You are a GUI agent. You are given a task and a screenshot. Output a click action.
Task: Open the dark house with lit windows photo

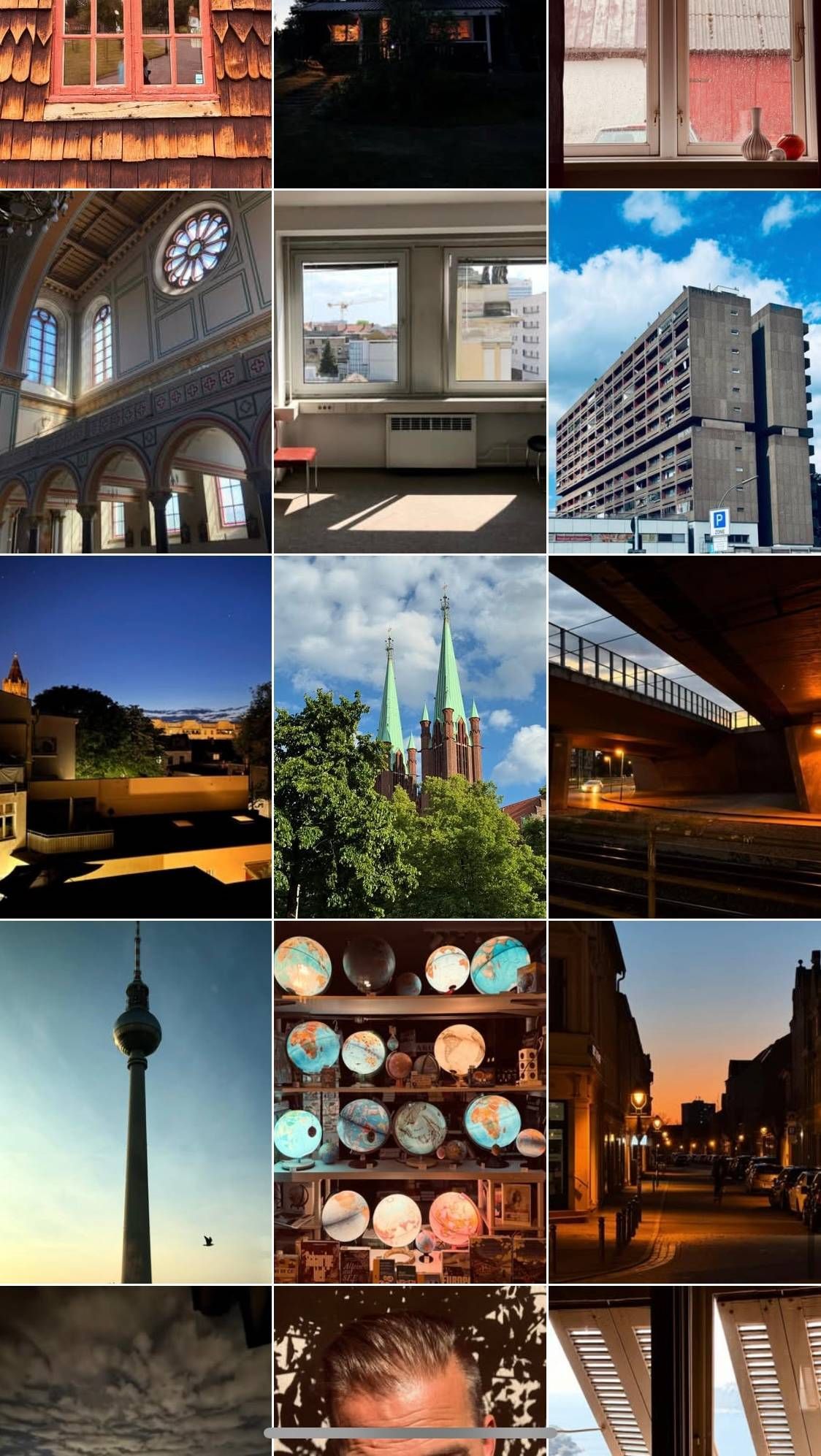[410, 93]
